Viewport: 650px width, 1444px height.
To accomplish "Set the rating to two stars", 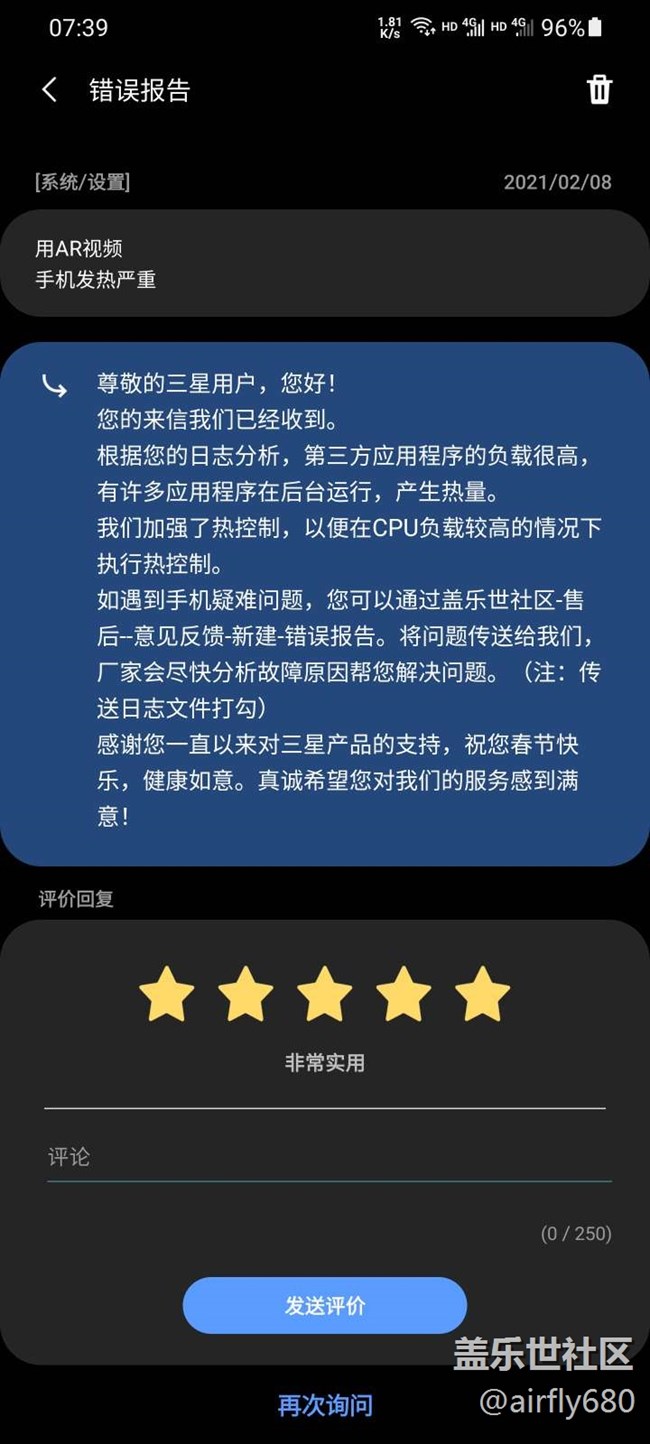I will pos(245,994).
